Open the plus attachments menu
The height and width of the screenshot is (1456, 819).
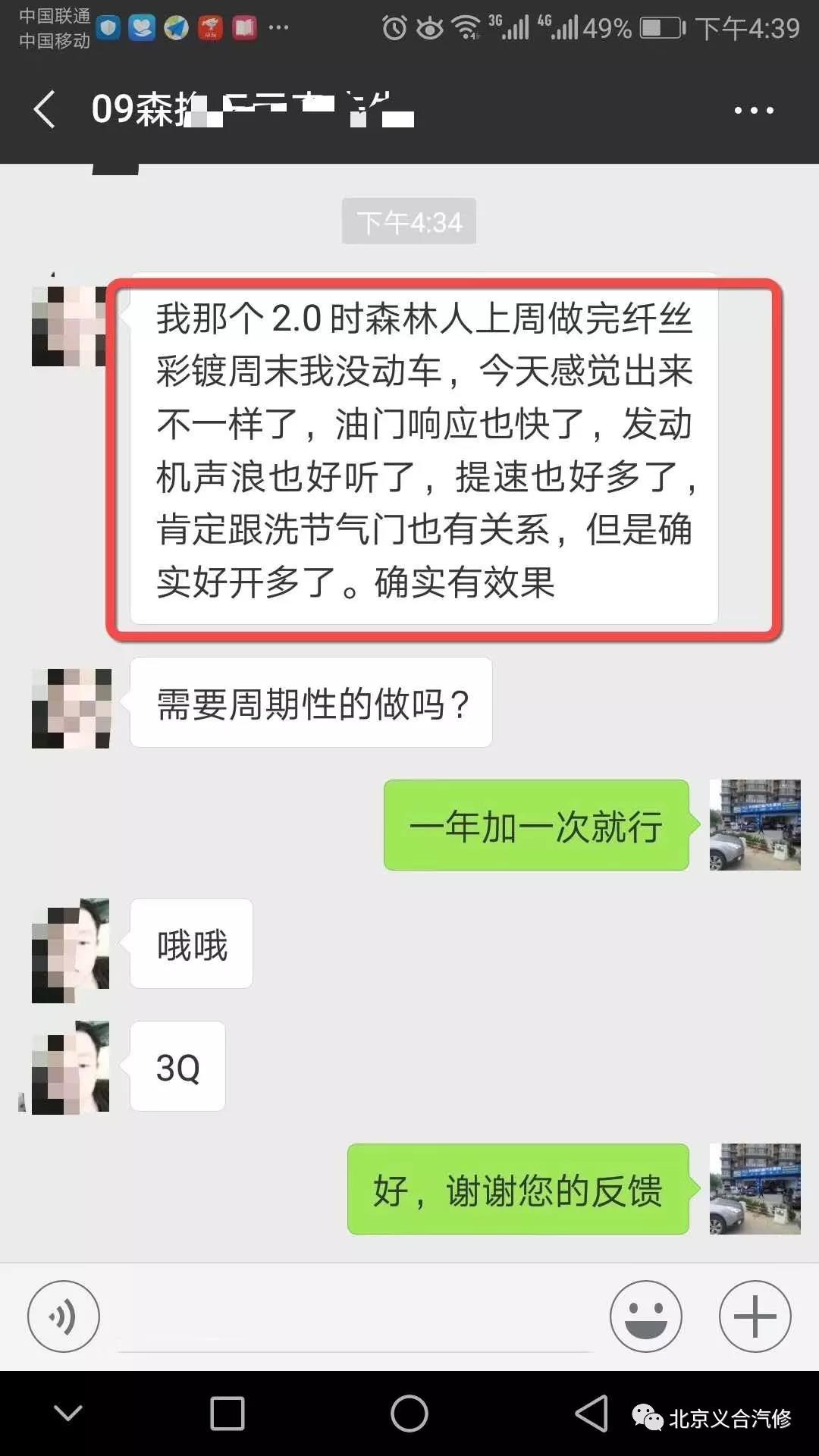pyautogui.click(x=755, y=1316)
